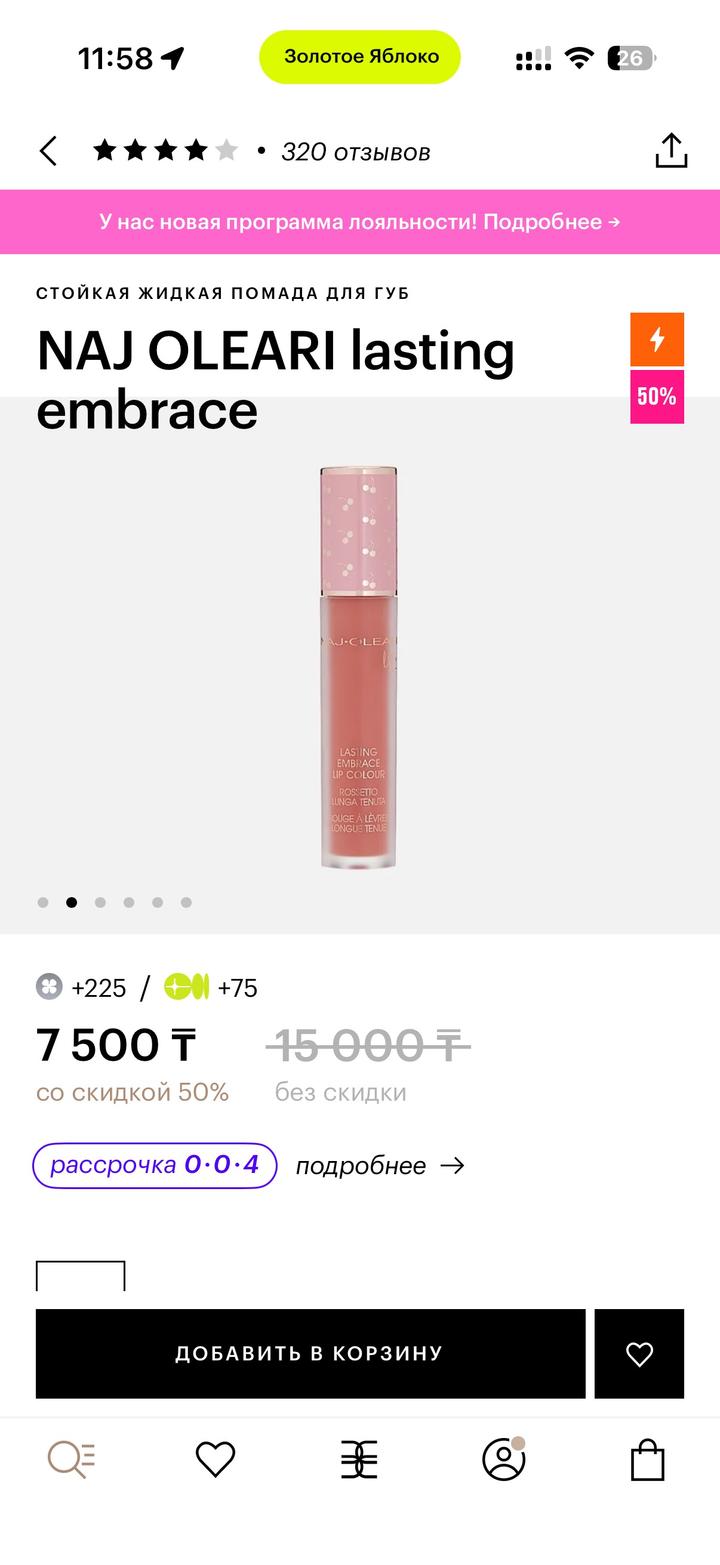
Task: Open the catalog search tab
Action: 71,1459
